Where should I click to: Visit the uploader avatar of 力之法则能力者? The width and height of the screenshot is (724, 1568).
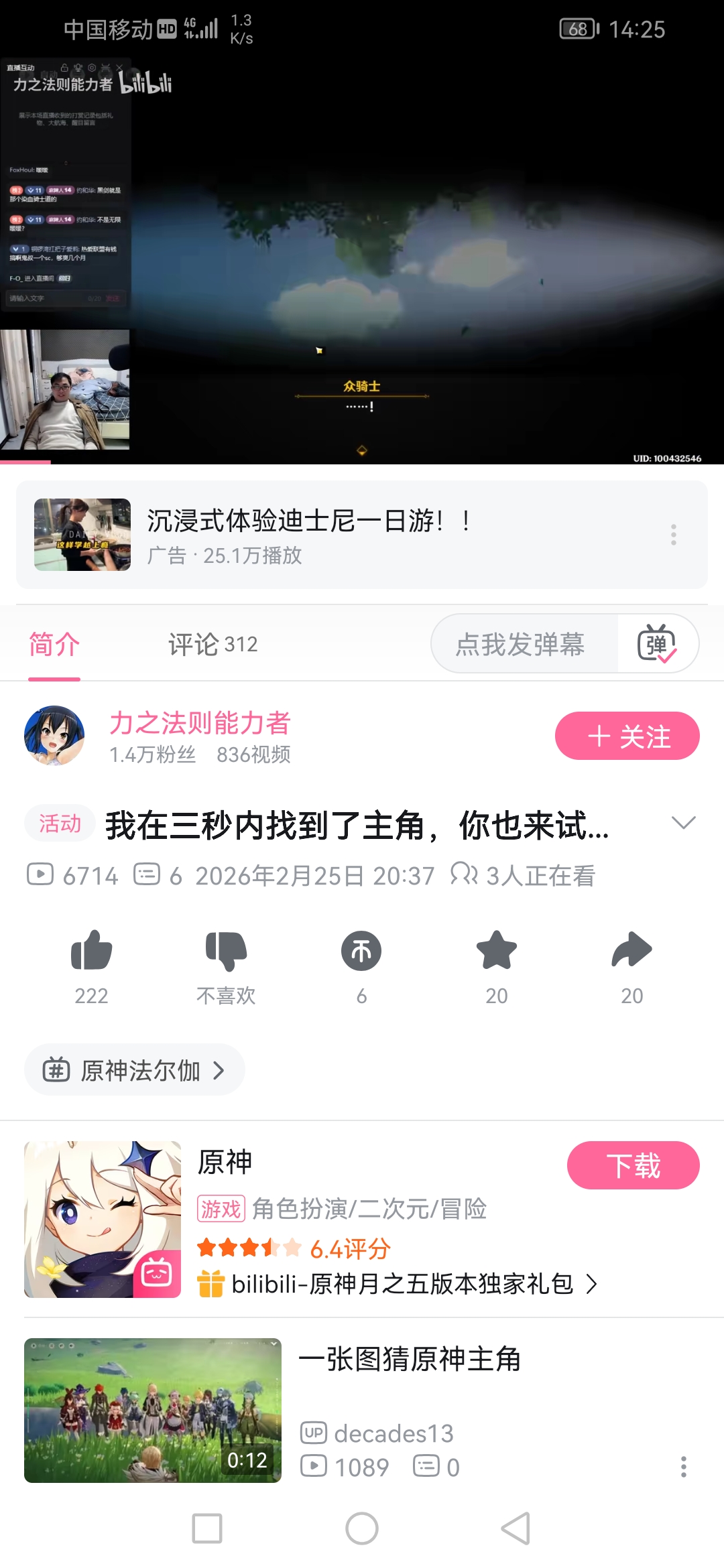[x=54, y=736]
